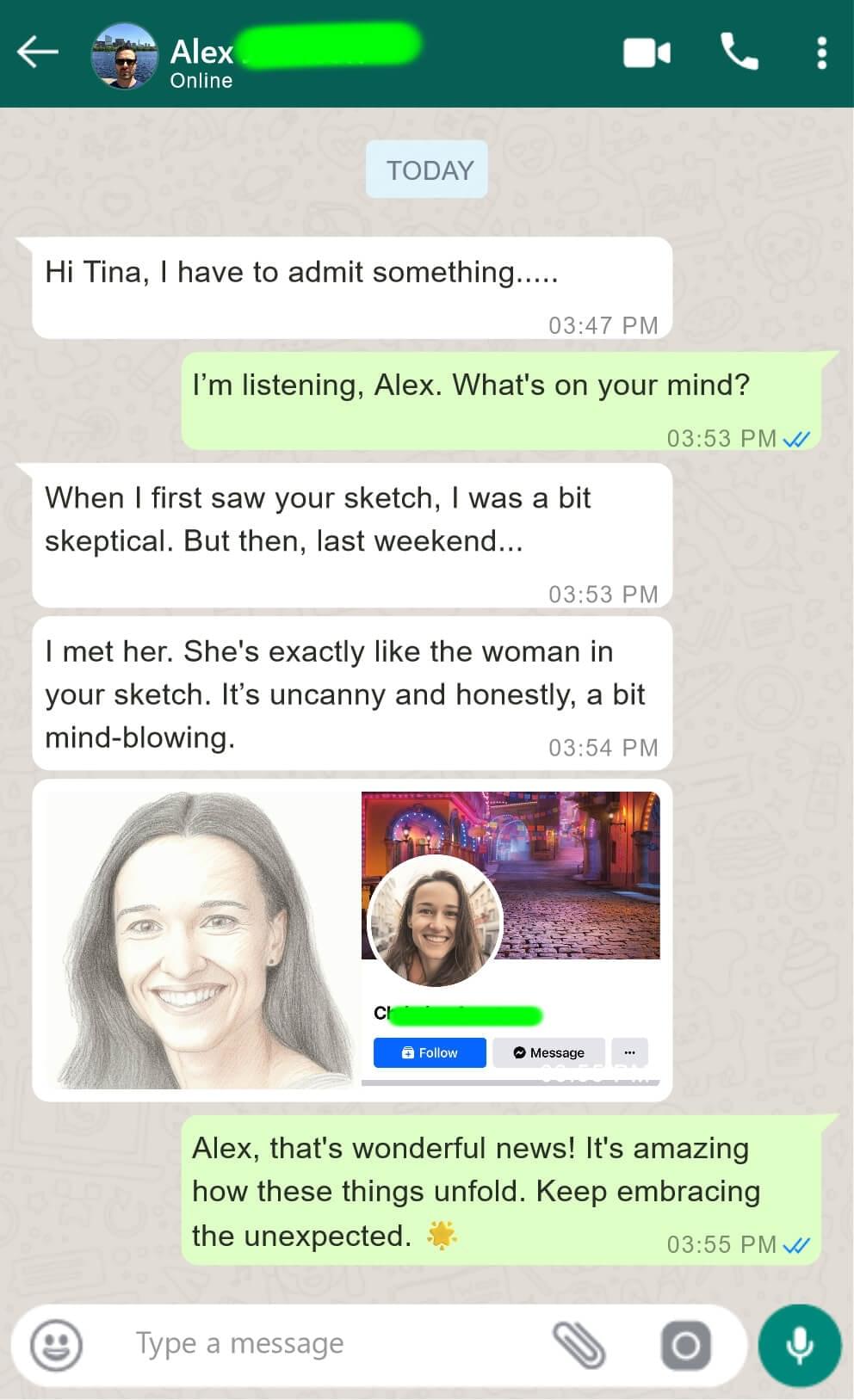The height and width of the screenshot is (1400, 854).
Task: Open the three-dot overflow menu
Action: pos(821,53)
